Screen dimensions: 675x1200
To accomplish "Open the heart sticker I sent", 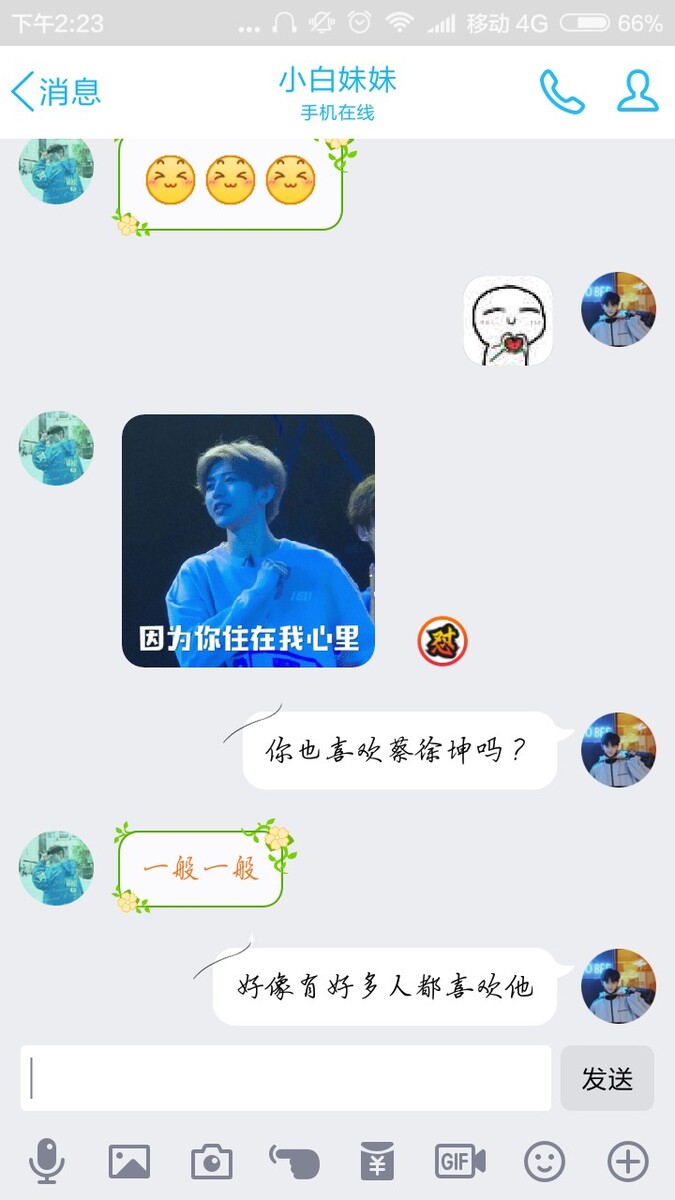I will coord(508,320).
